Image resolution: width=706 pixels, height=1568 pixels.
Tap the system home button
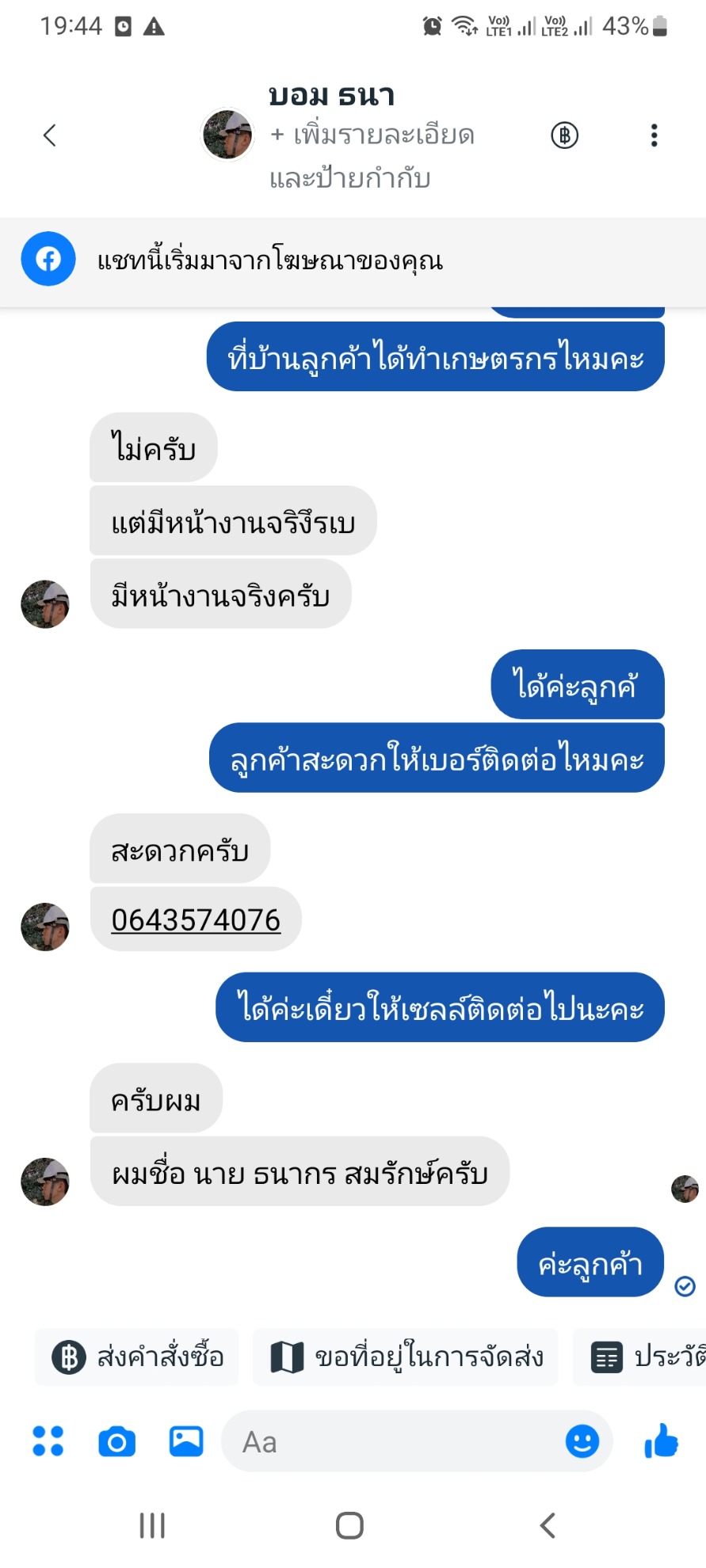[349, 1525]
